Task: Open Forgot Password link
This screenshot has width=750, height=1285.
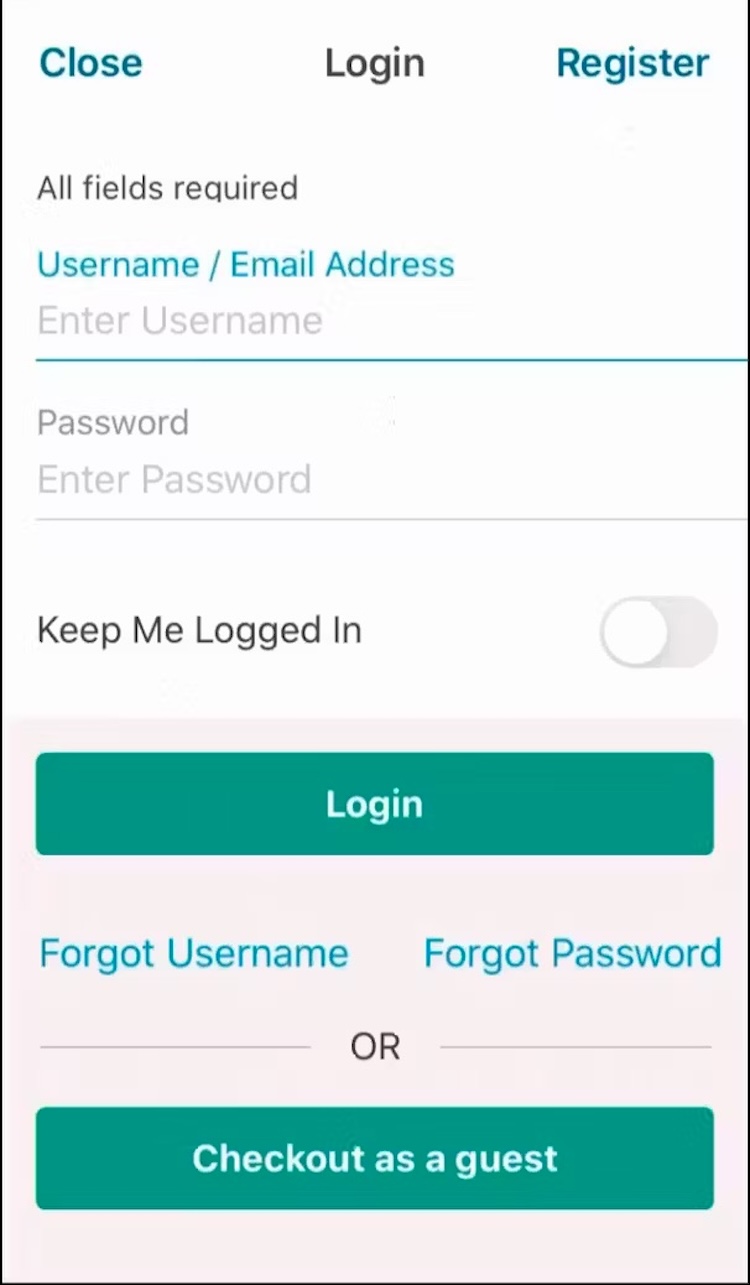Action: click(x=572, y=953)
